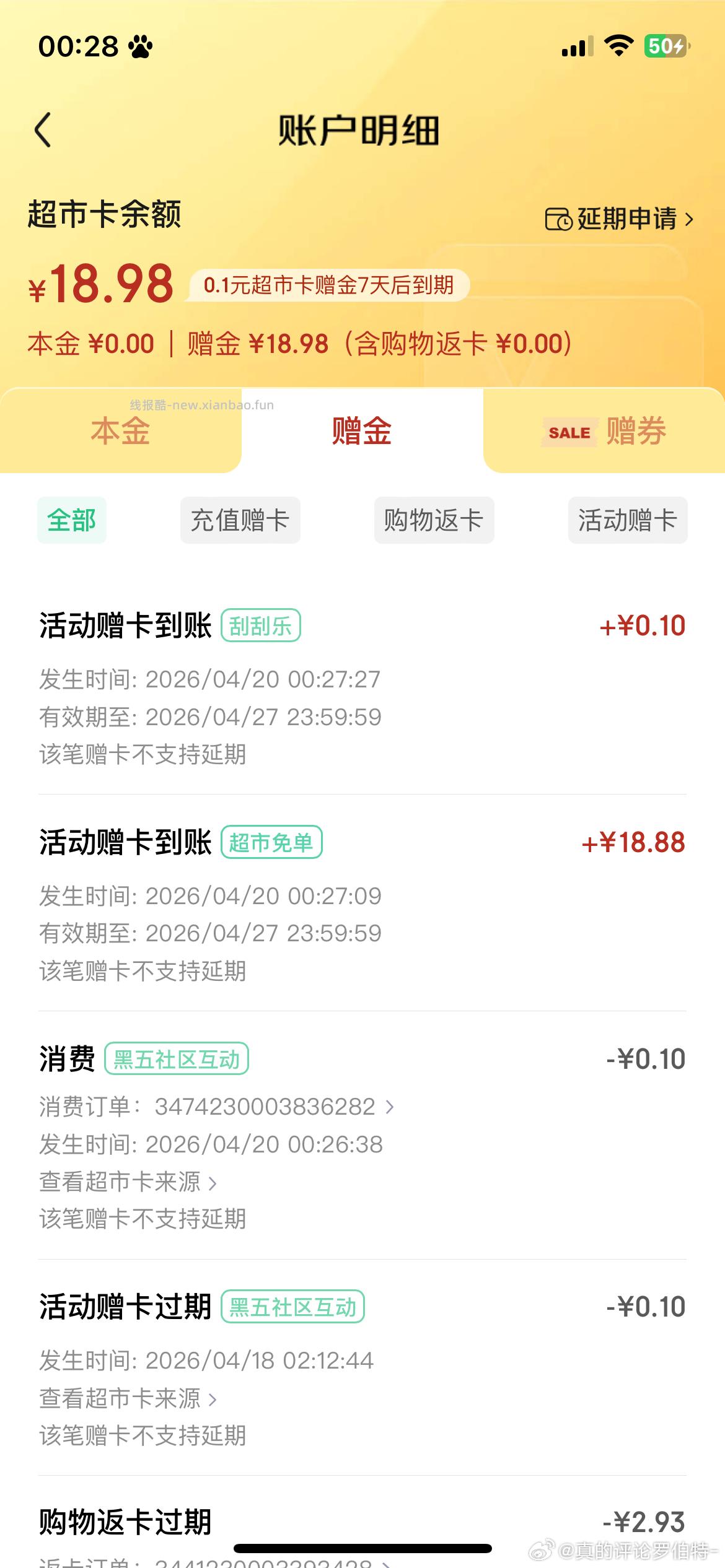Select the 全部 filter chip
This screenshot has width=725, height=1568.
coord(71,520)
